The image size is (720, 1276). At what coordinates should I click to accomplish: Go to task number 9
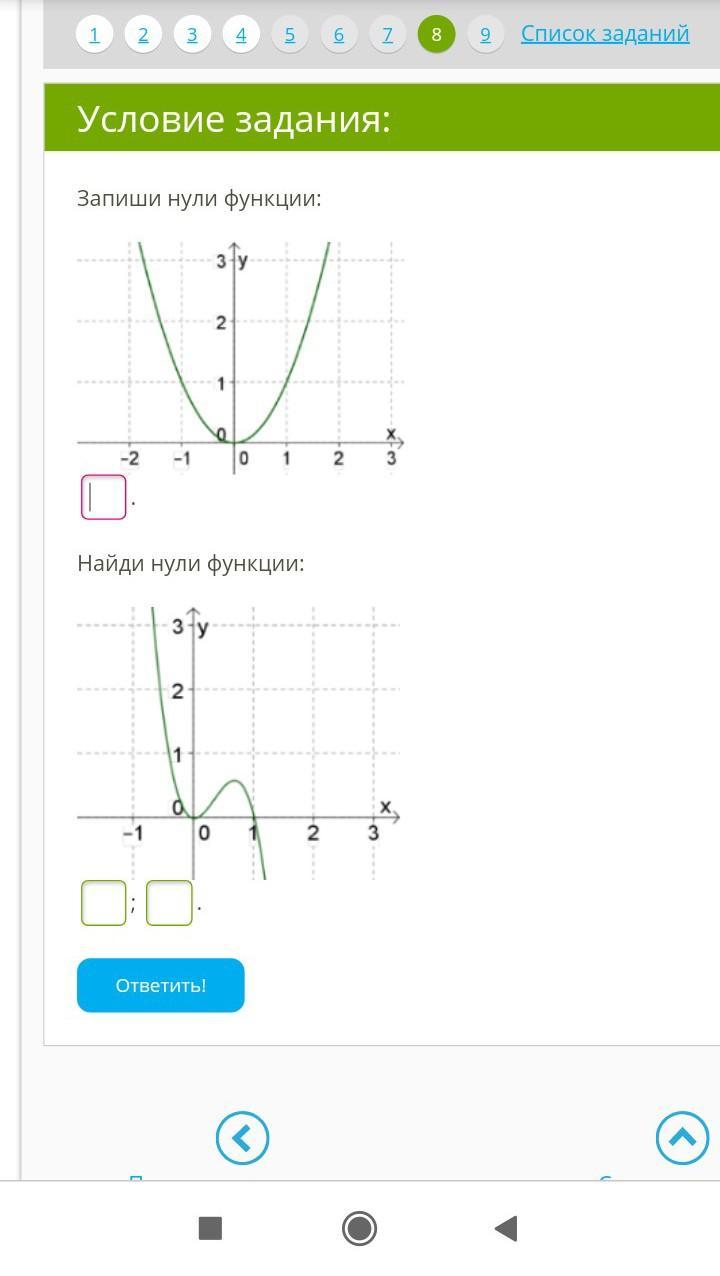(485, 35)
